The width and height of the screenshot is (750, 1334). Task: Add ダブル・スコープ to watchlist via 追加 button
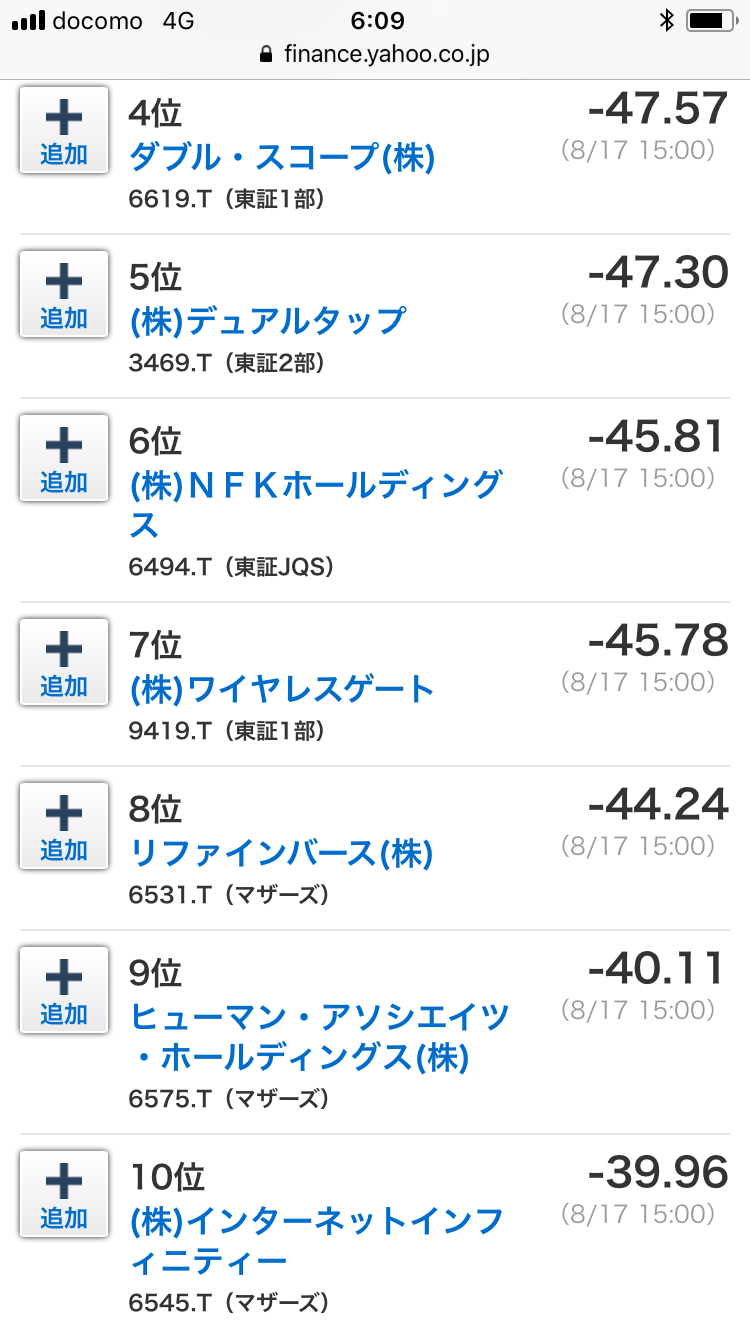[x=63, y=130]
